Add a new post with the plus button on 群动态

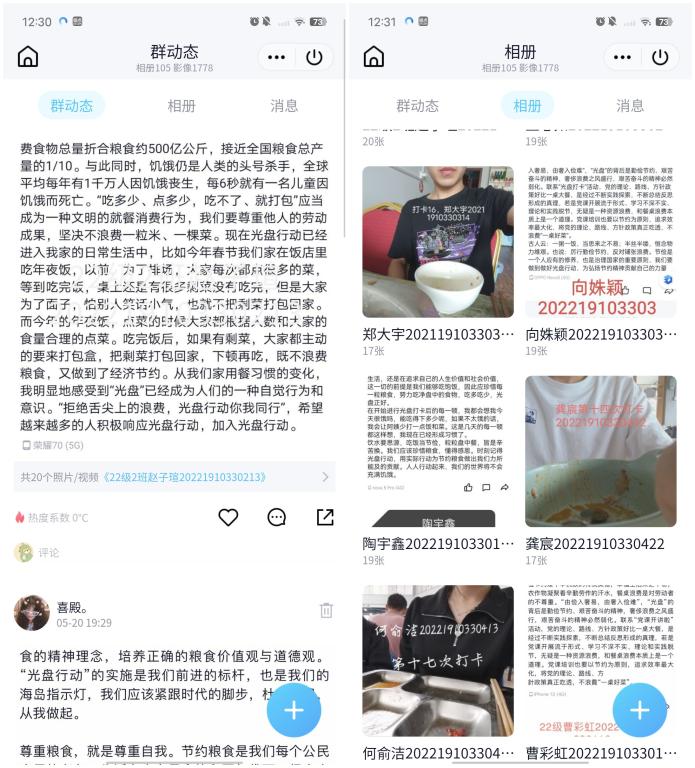click(293, 710)
